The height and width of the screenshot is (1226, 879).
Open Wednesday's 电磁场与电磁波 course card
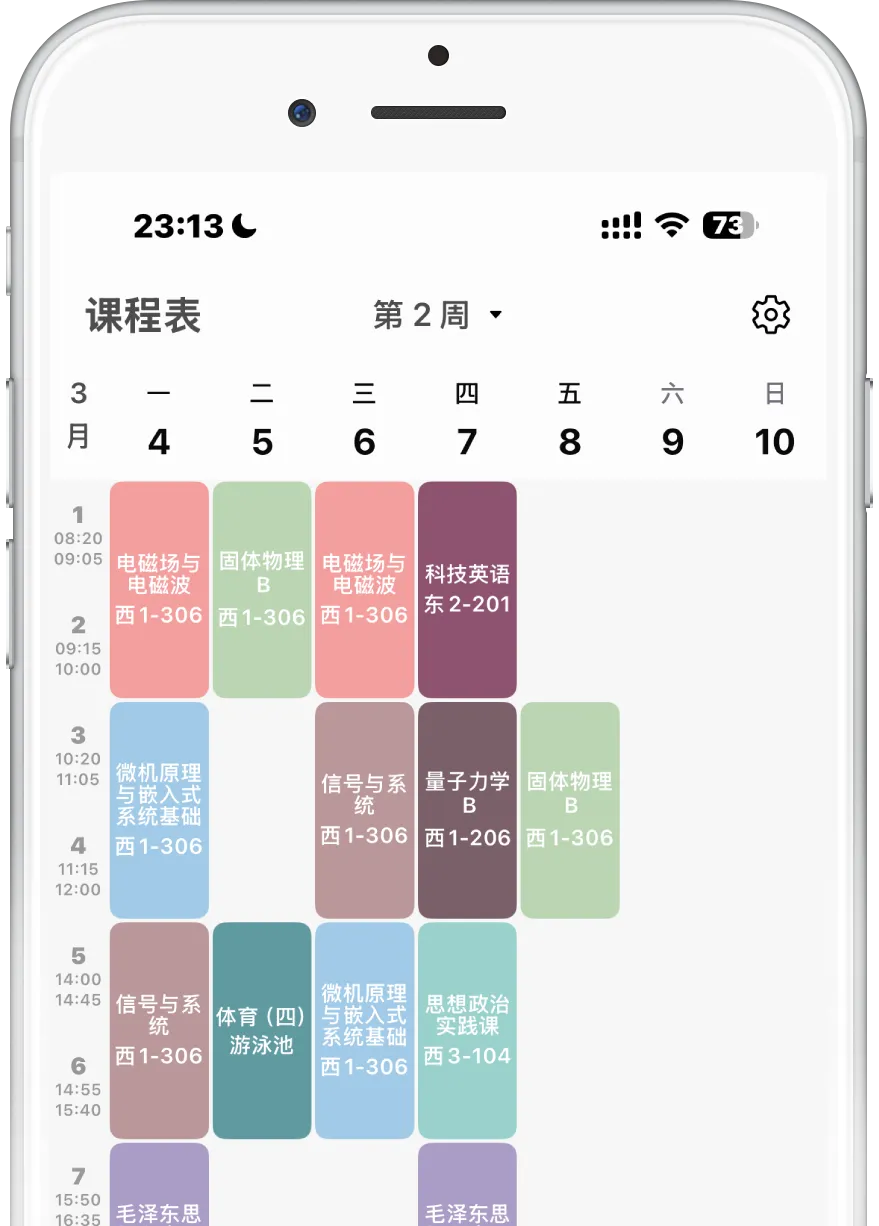coord(364,590)
